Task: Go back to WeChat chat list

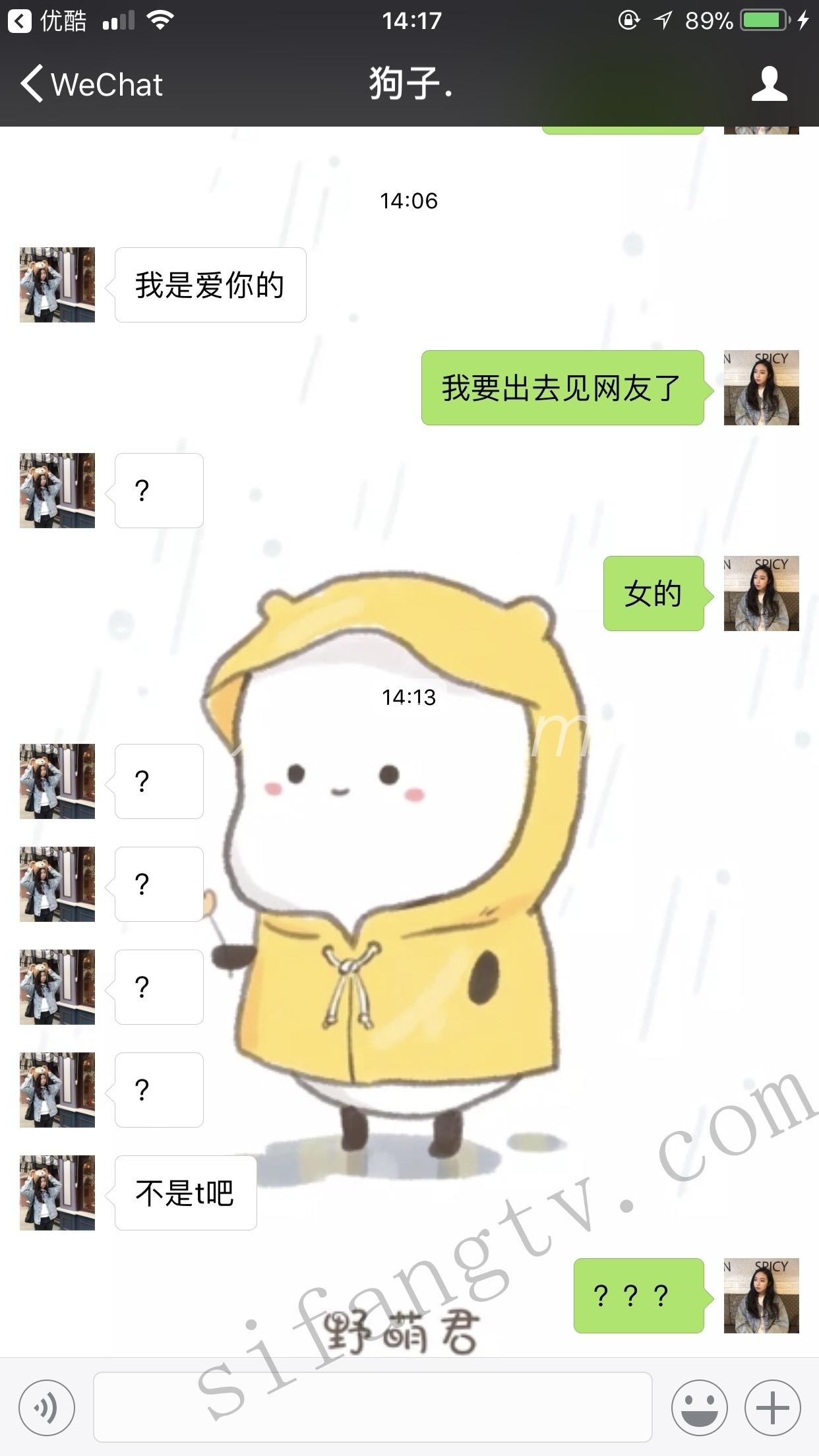Action: tap(91, 84)
